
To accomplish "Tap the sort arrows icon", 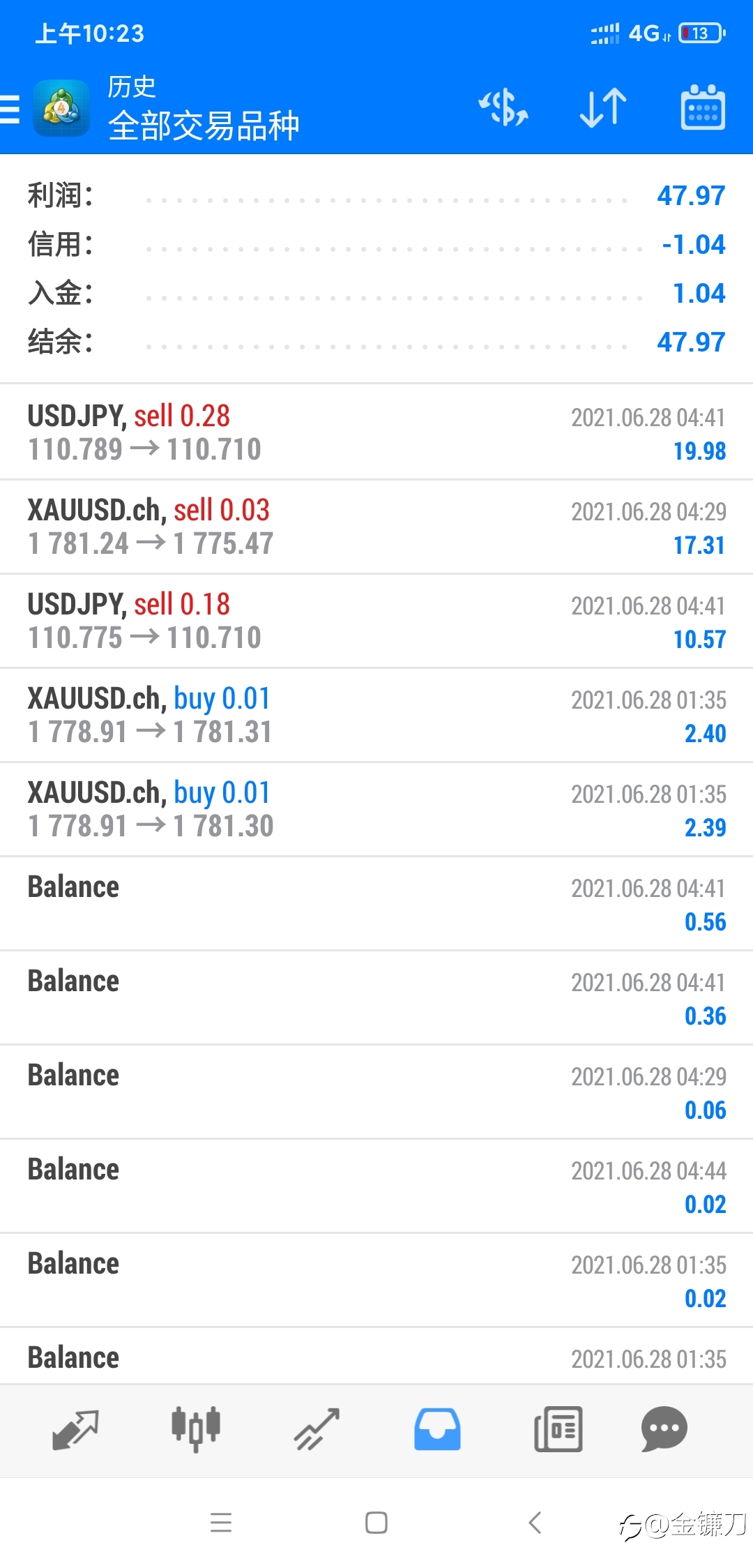I will (603, 108).
